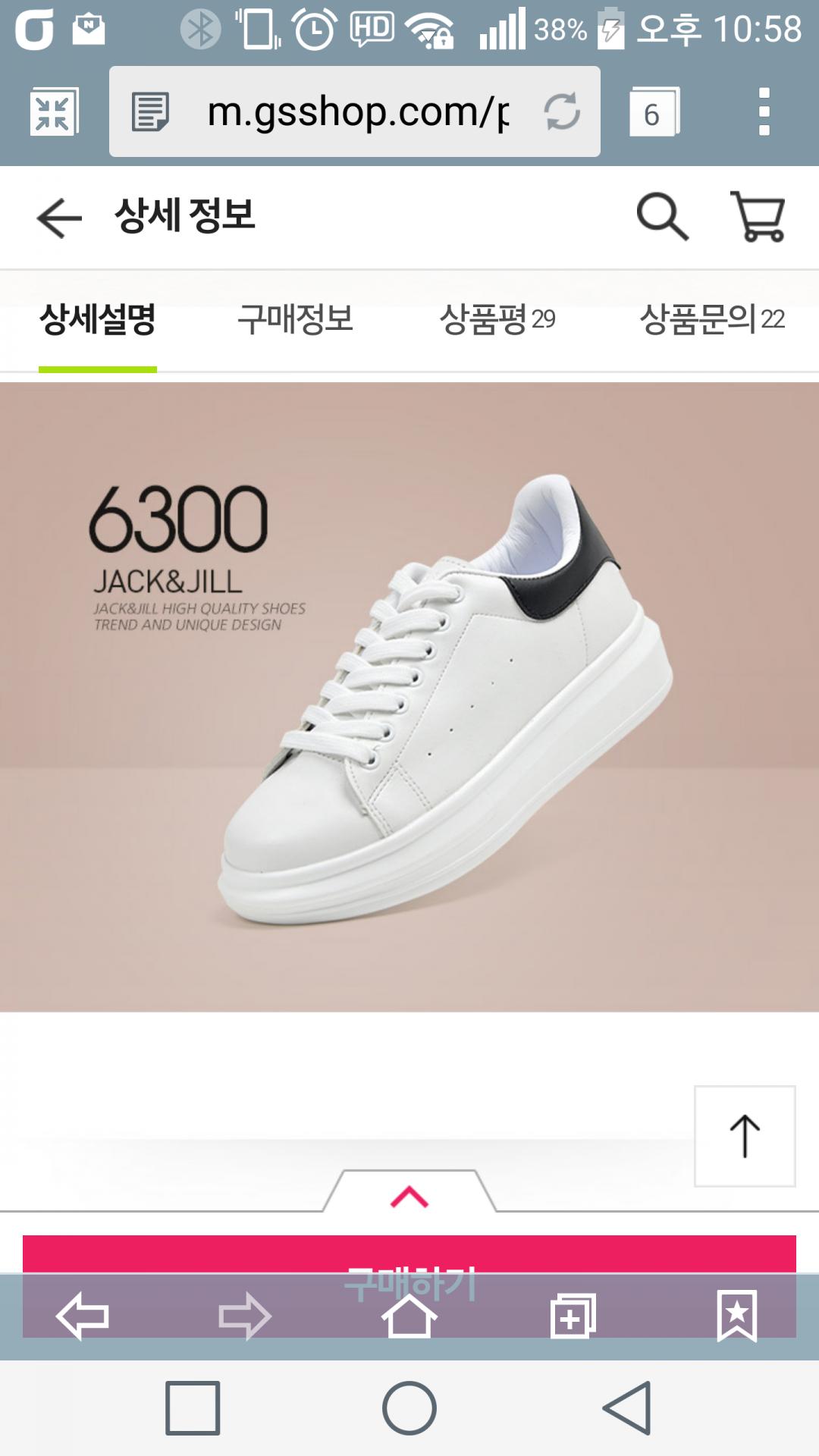
Task: Tap browser toolbar back arrow
Action: 82,1316
